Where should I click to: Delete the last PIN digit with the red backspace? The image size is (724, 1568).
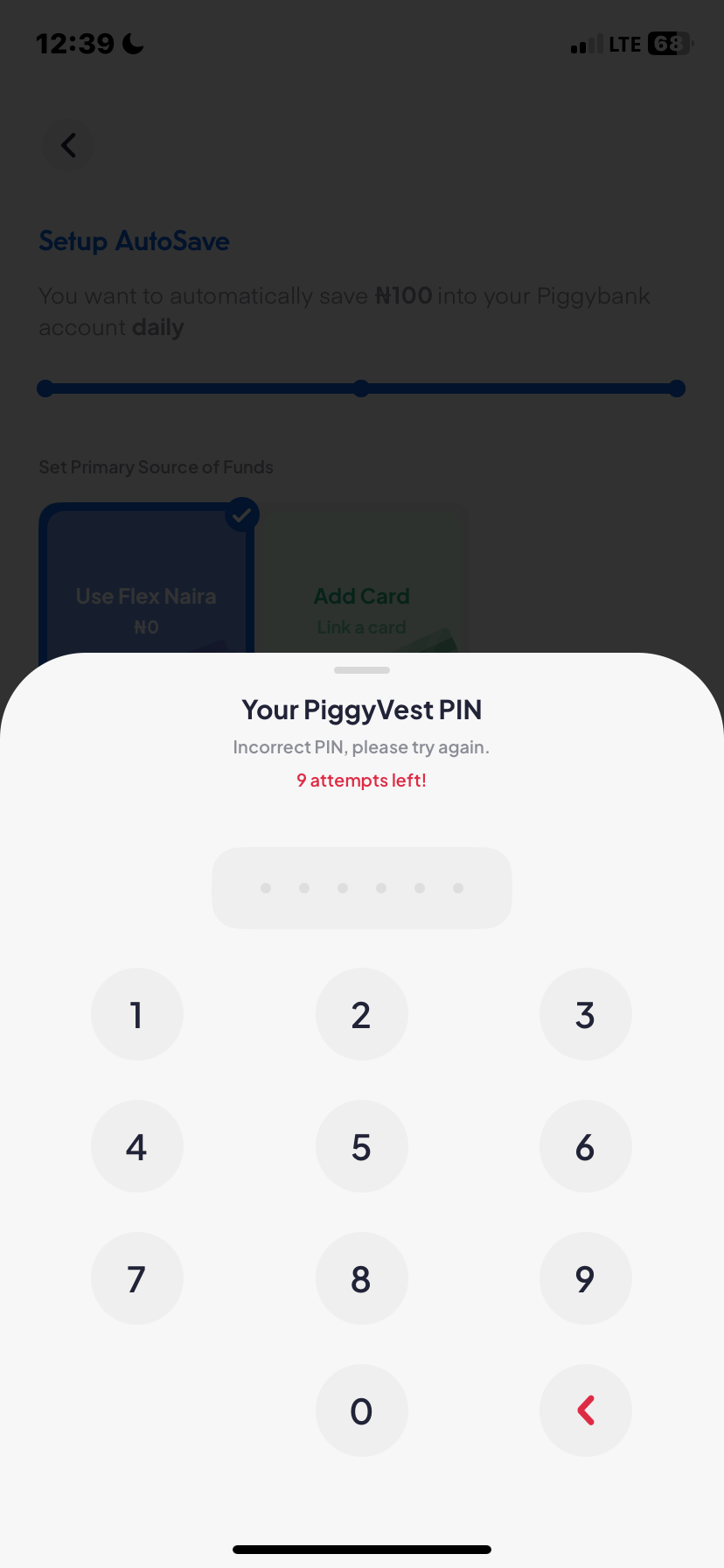[585, 1410]
